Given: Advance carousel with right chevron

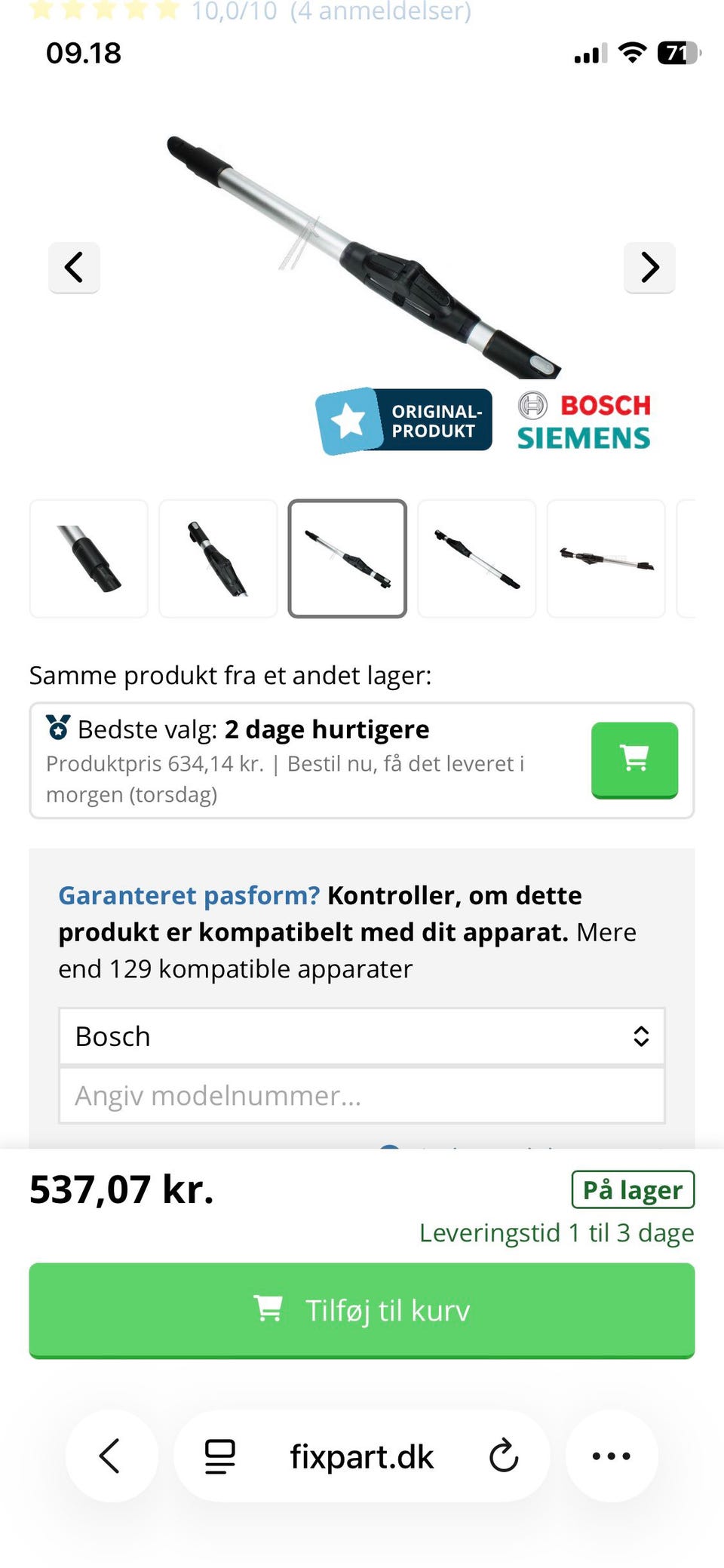Looking at the screenshot, I should tap(649, 268).
